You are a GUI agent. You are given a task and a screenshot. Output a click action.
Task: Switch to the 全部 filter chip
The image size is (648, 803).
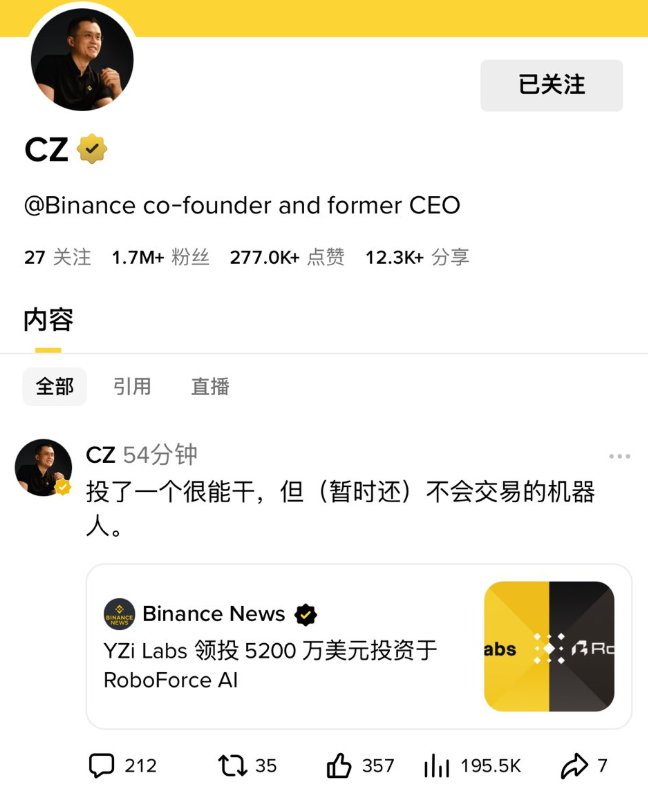click(x=55, y=386)
